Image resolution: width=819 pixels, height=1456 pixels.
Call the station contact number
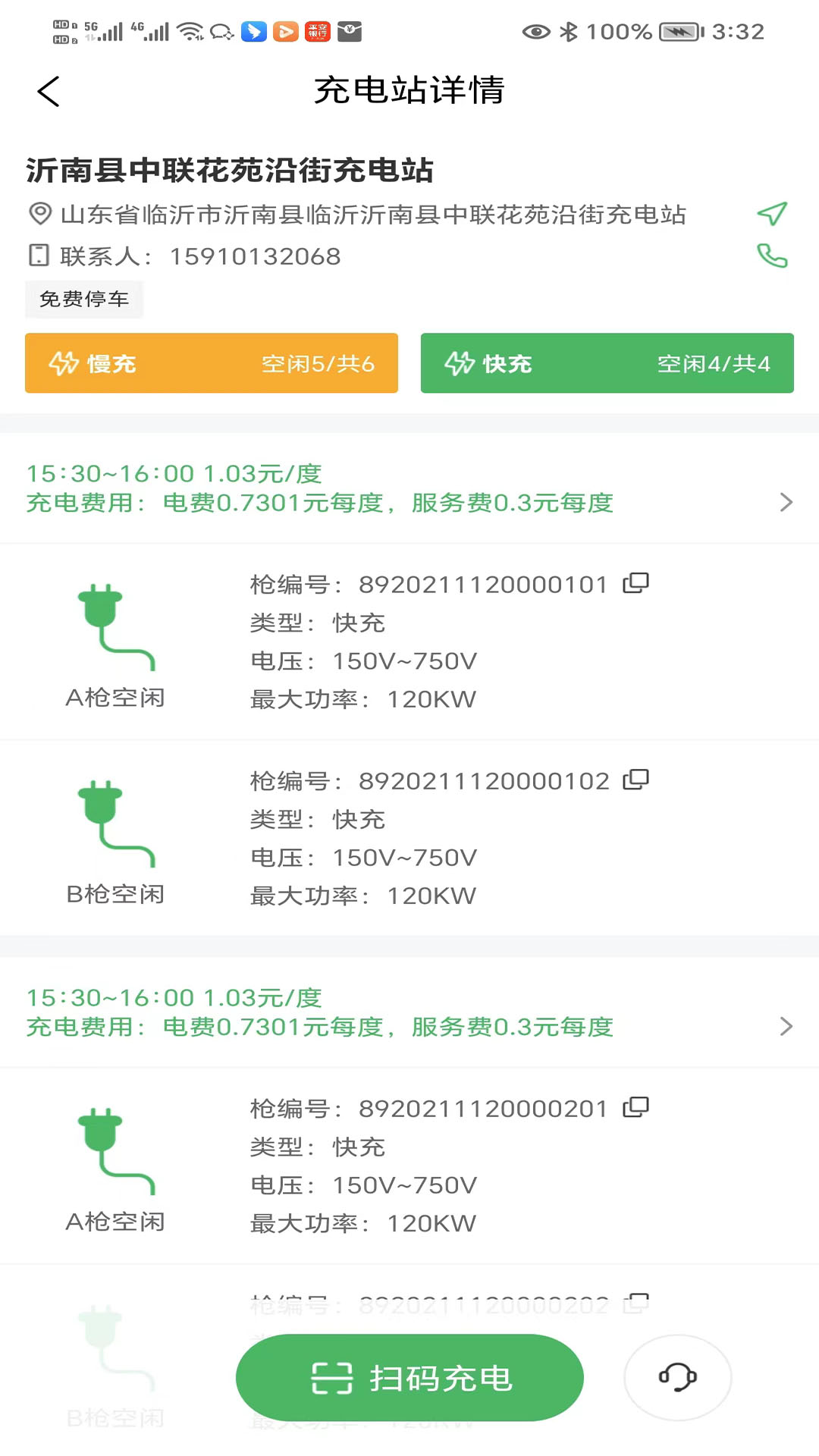(x=772, y=256)
